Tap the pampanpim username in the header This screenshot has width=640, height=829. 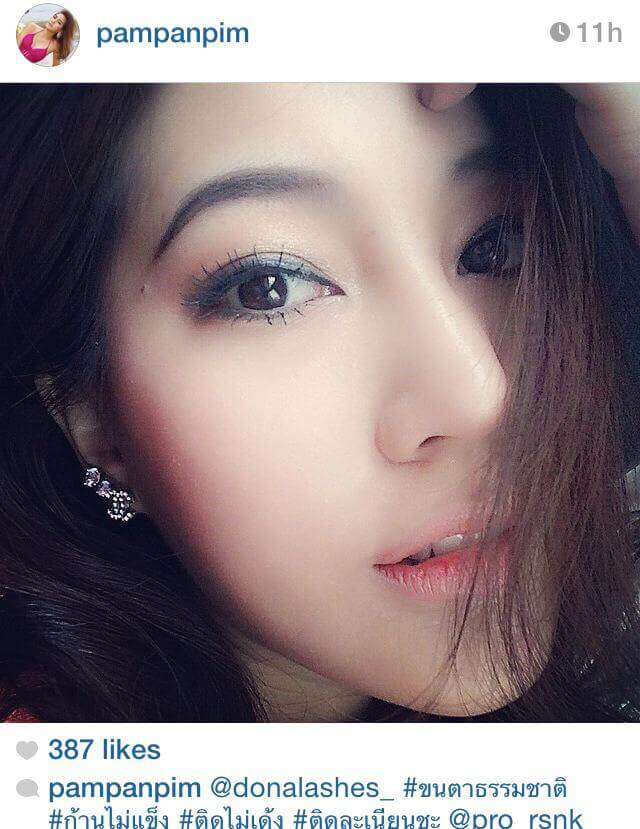coord(172,34)
